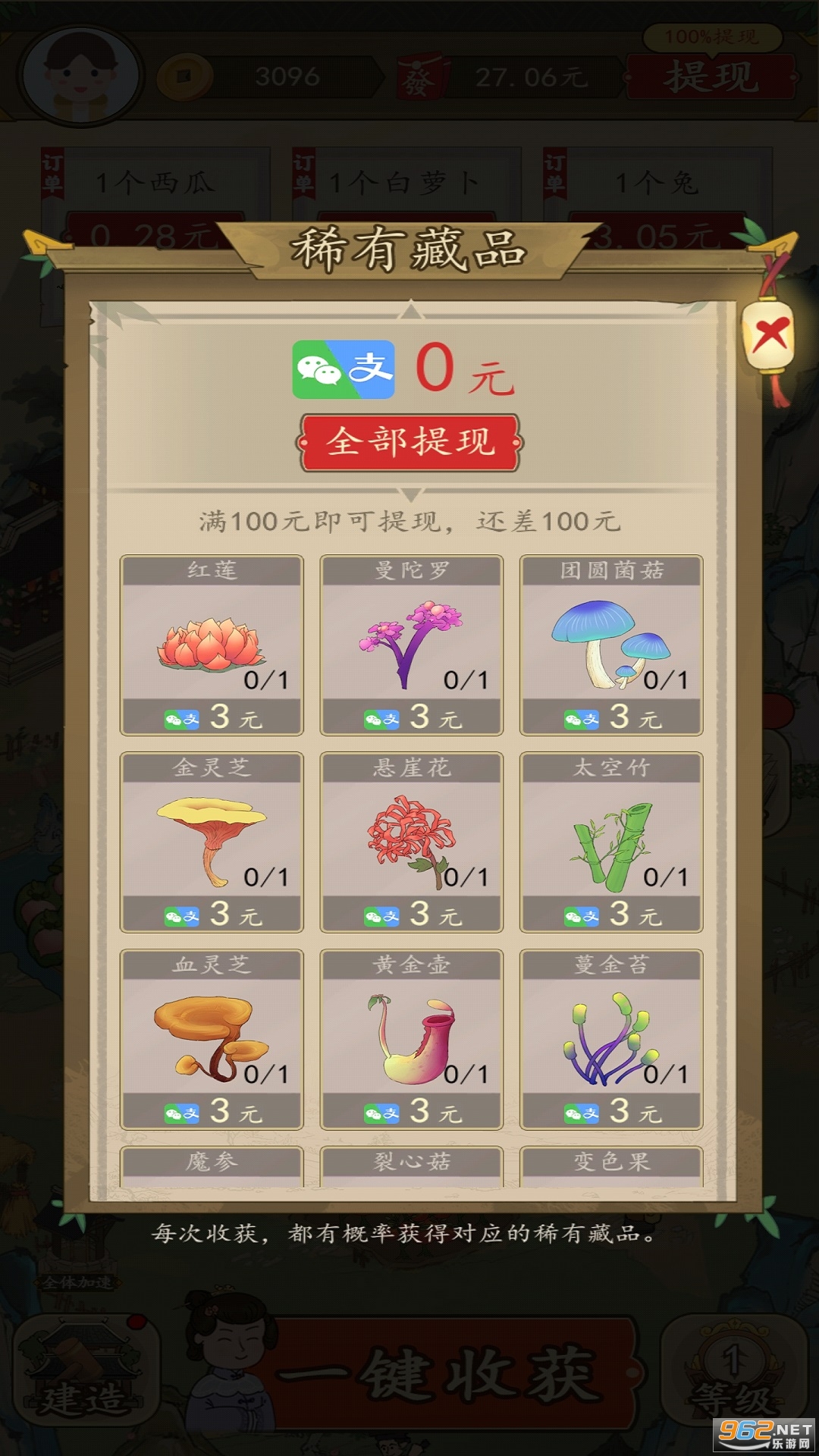Open the 团圆菌菇 collectible card
This screenshot has height=1456, width=819.
tap(611, 645)
